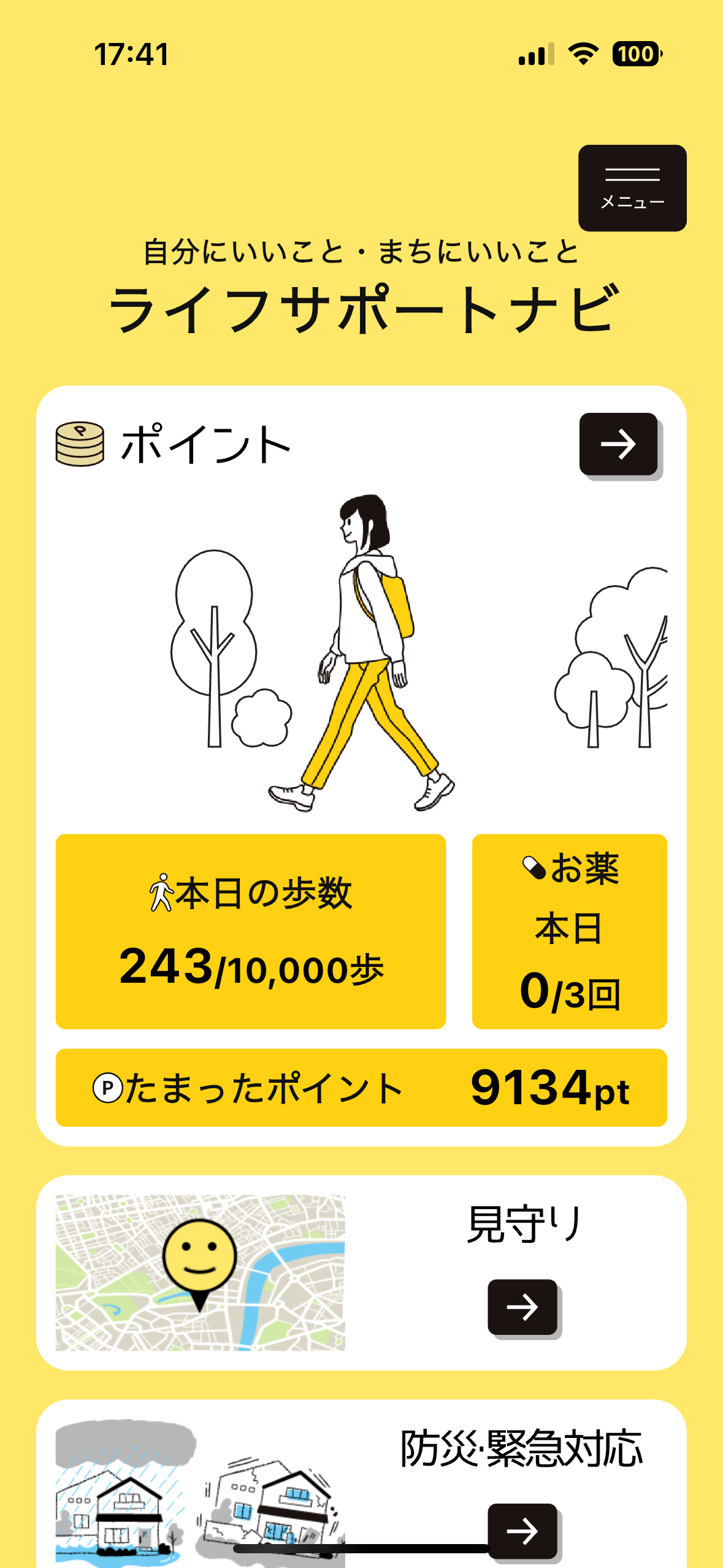723x1568 pixels.
Task: Tap the 防災・緊急対応 disaster illustration tile
Action: tap(200, 1491)
